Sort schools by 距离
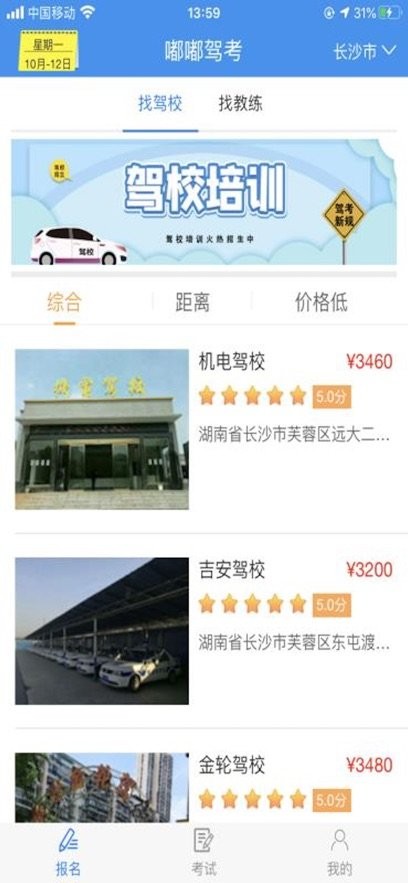This screenshot has height=883, width=408. pyautogui.click(x=192, y=303)
